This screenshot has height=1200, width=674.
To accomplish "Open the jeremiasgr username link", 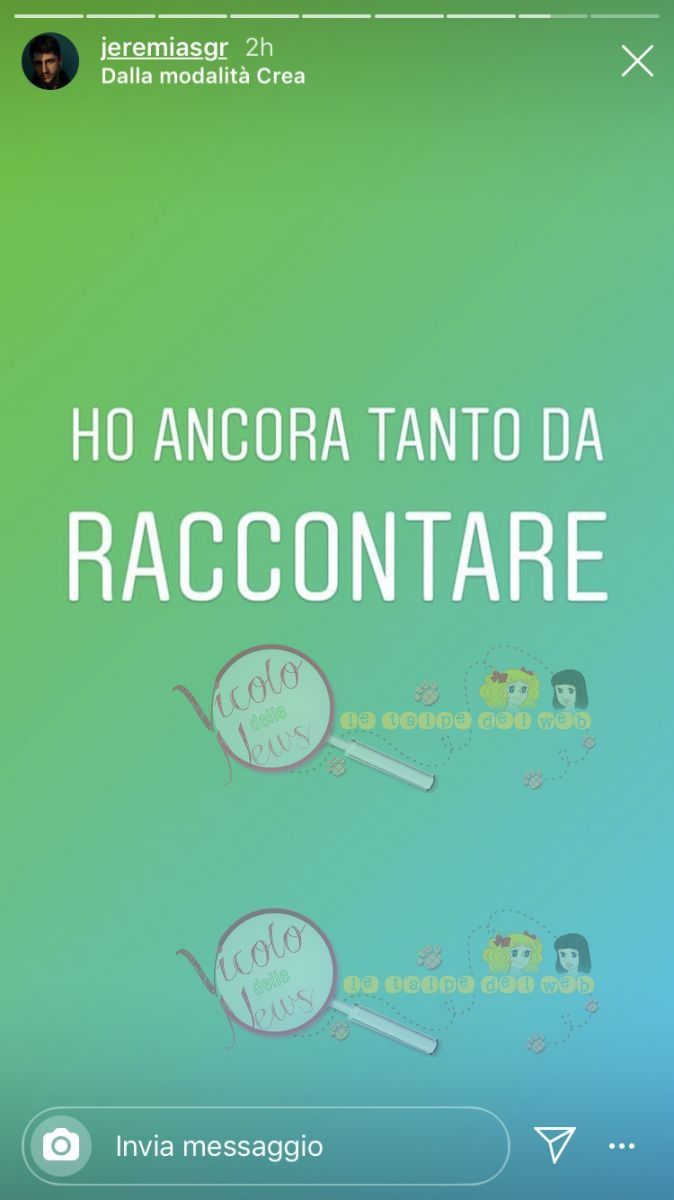I will pos(164,48).
